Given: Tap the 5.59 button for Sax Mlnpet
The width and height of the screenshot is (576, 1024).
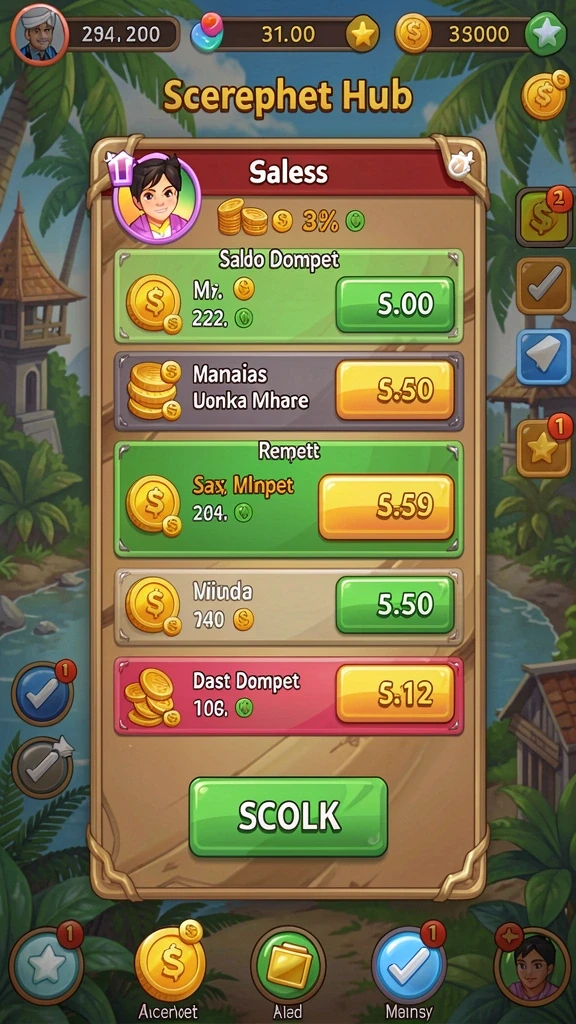Looking at the screenshot, I should pyautogui.click(x=387, y=507).
